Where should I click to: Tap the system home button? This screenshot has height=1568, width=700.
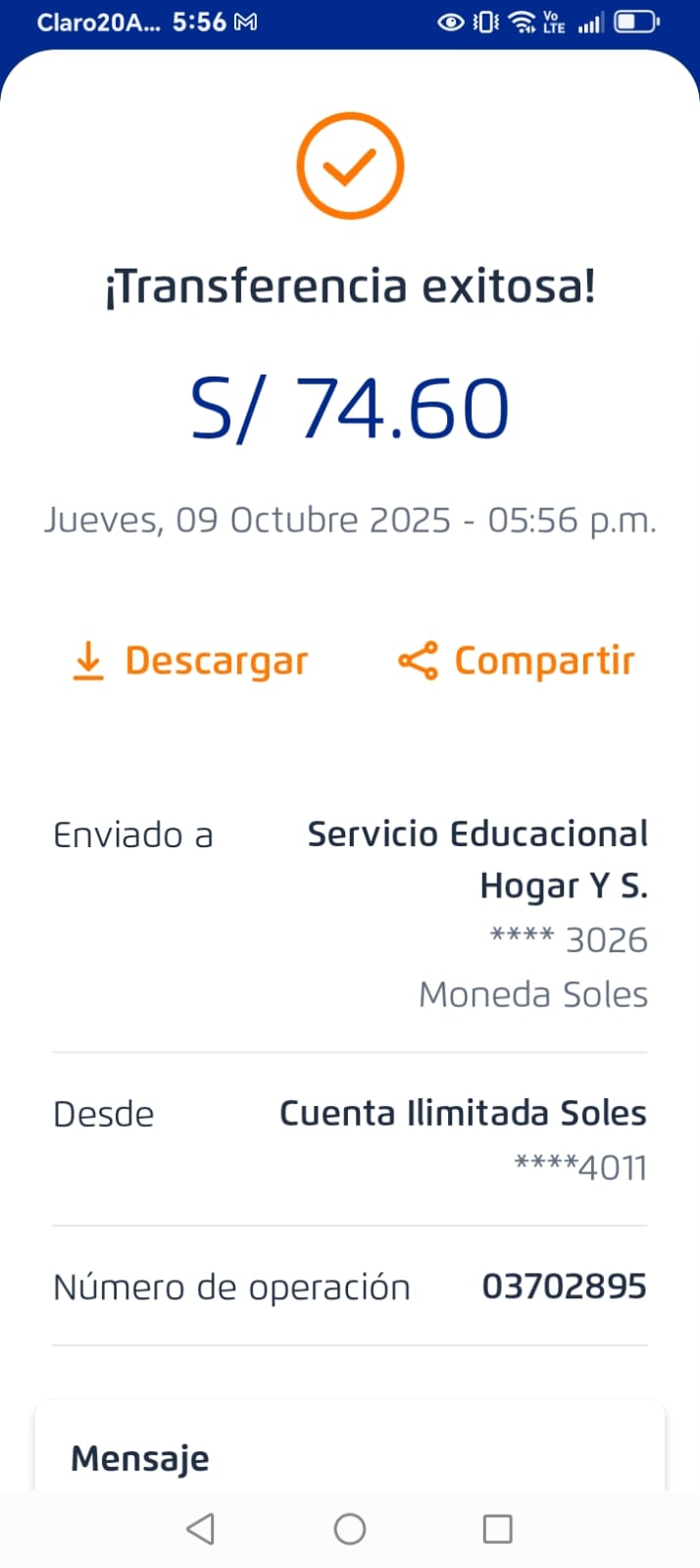pyautogui.click(x=350, y=1529)
